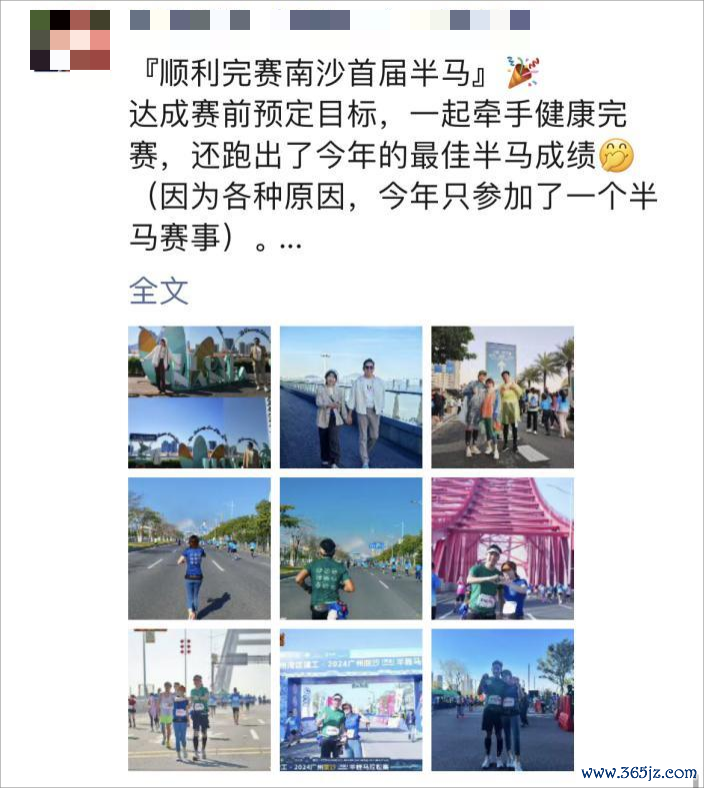This screenshot has width=704, height=788.
Task: Open the collage photo with colorful sculpture
Action: (199, 397)
